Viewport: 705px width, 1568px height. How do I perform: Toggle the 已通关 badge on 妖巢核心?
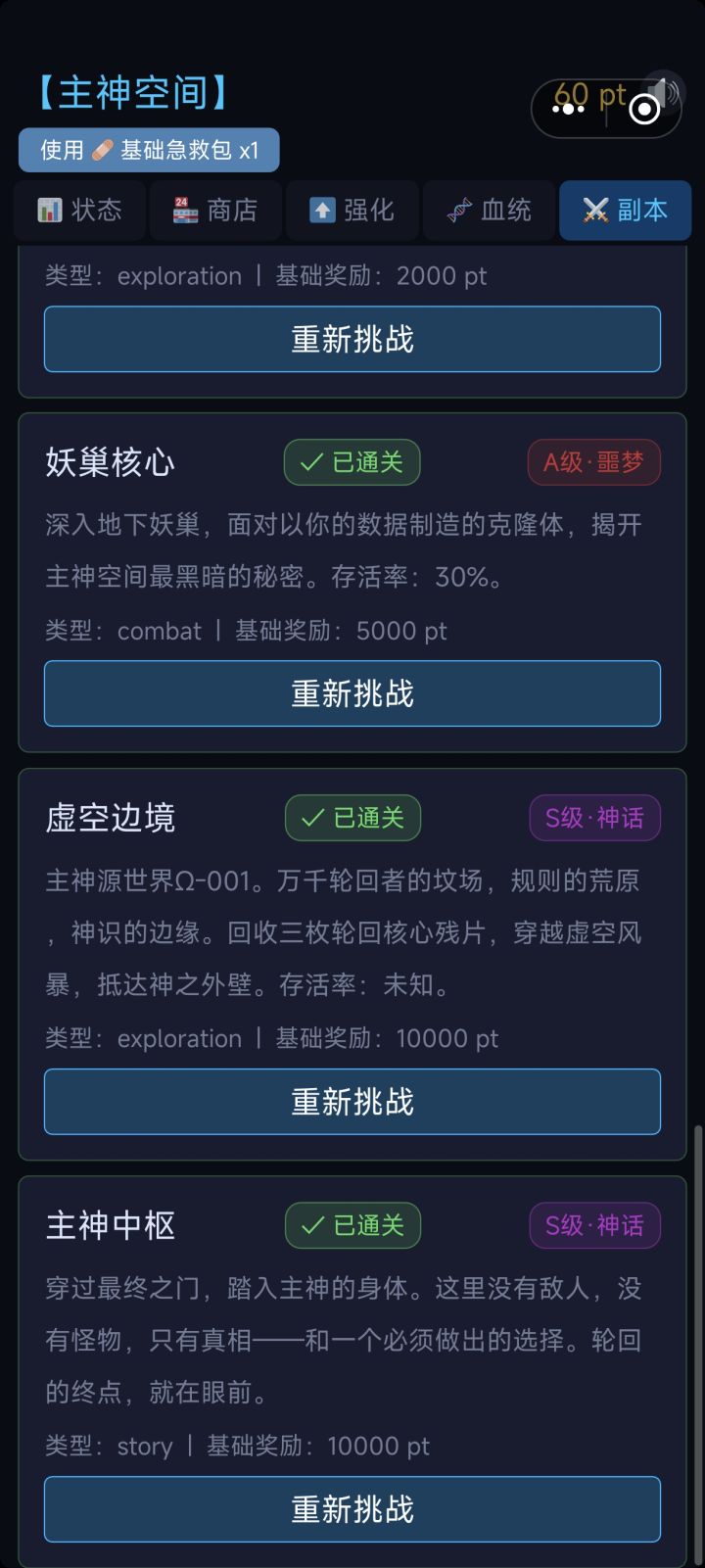pyautogui.click(x=352, y=462)
